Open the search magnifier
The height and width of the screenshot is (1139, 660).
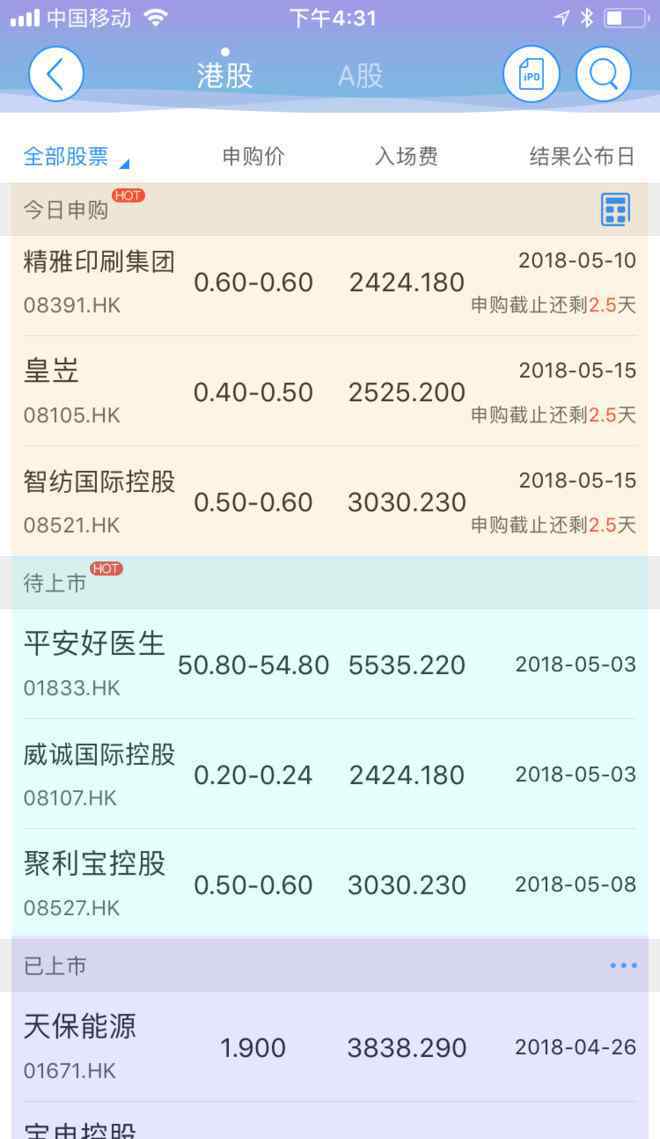(603, 74)
